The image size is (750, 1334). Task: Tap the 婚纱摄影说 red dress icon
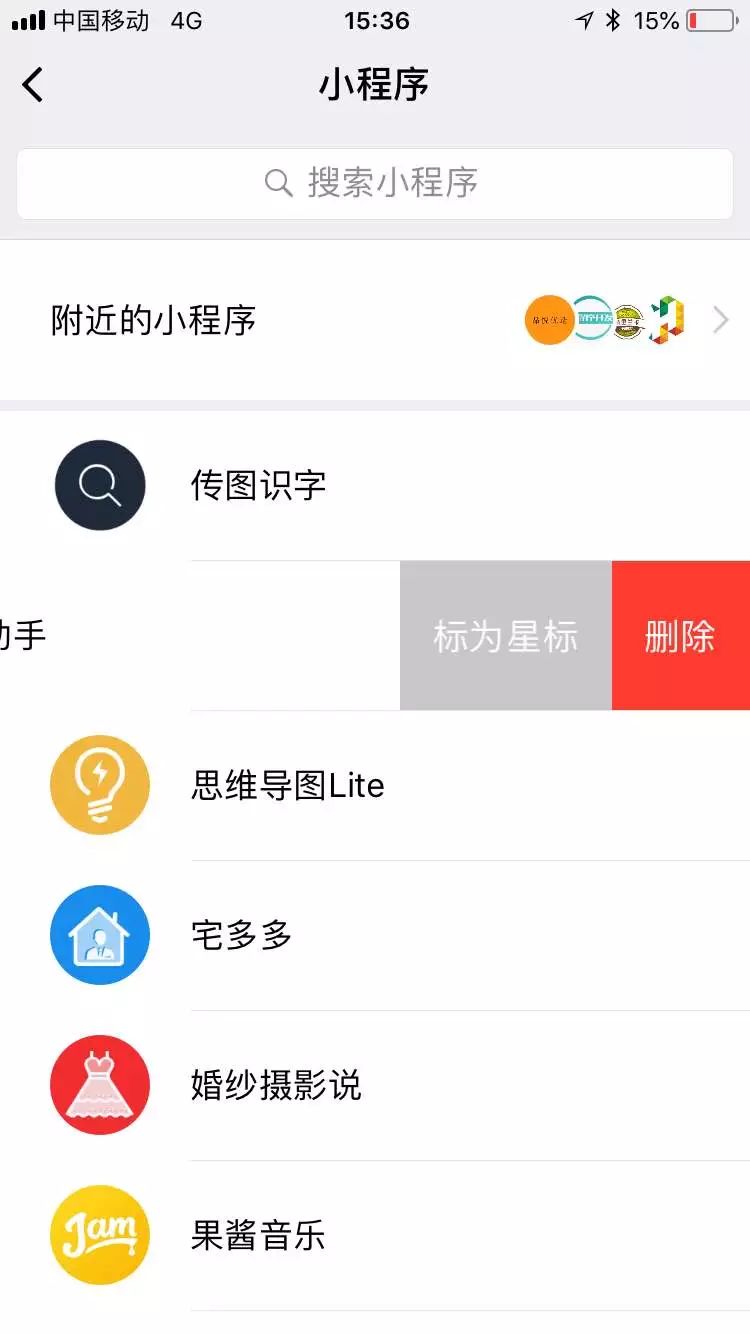tap(100, 1085)
